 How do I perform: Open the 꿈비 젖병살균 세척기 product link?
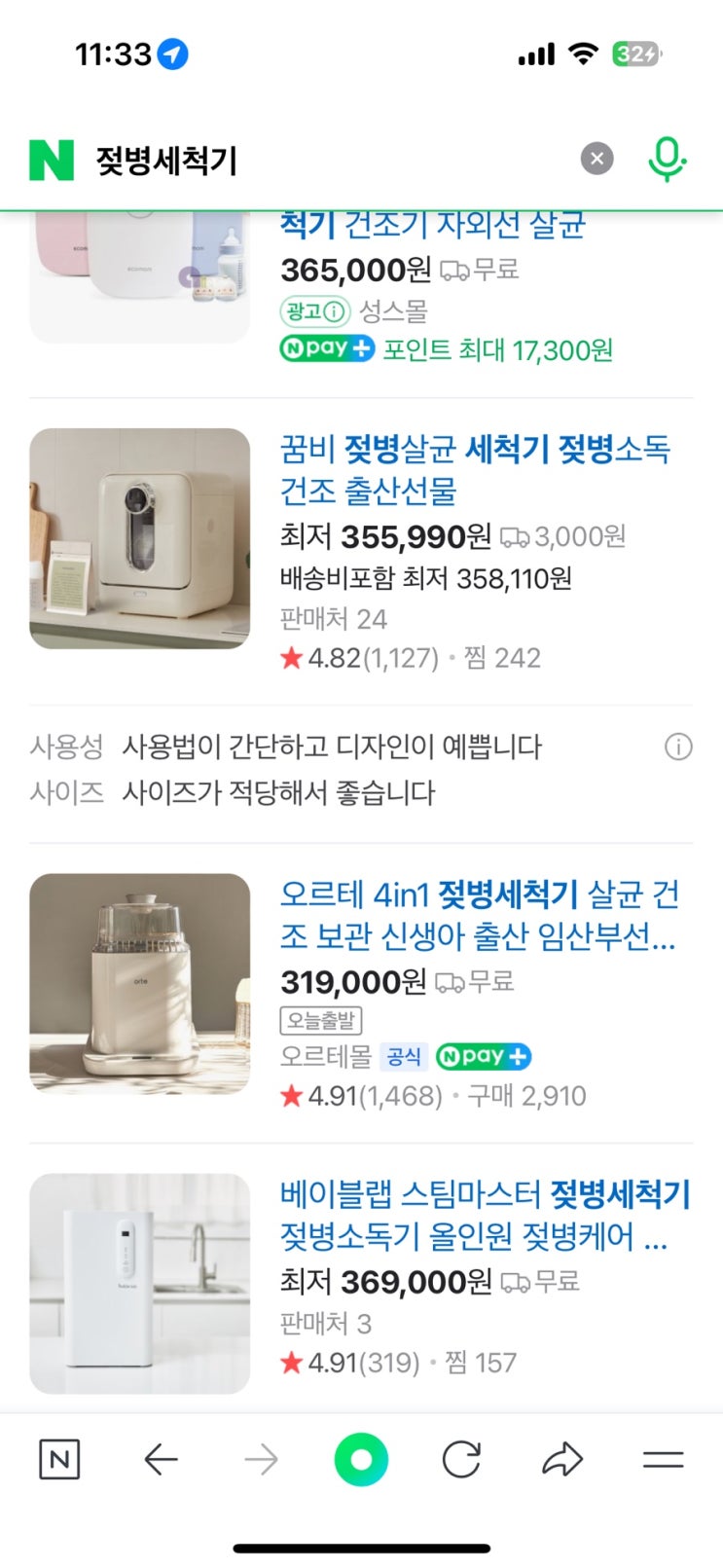tap(475, 469)
